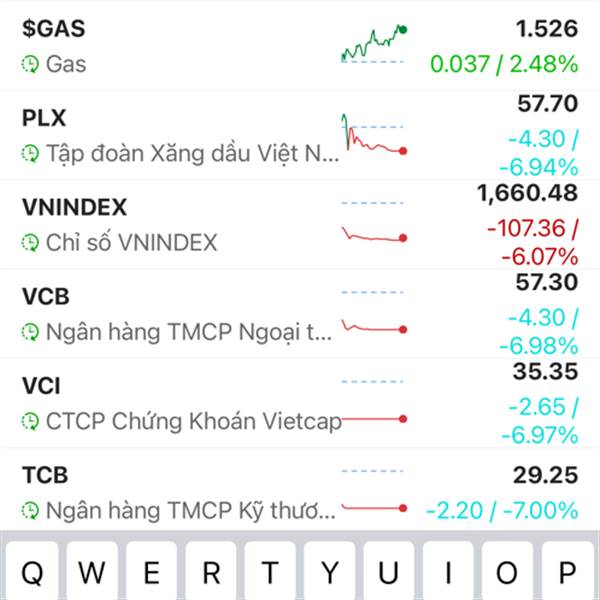Open the $GAS Gas quote row
The image size is (600, 600).
tap(180, 46)
